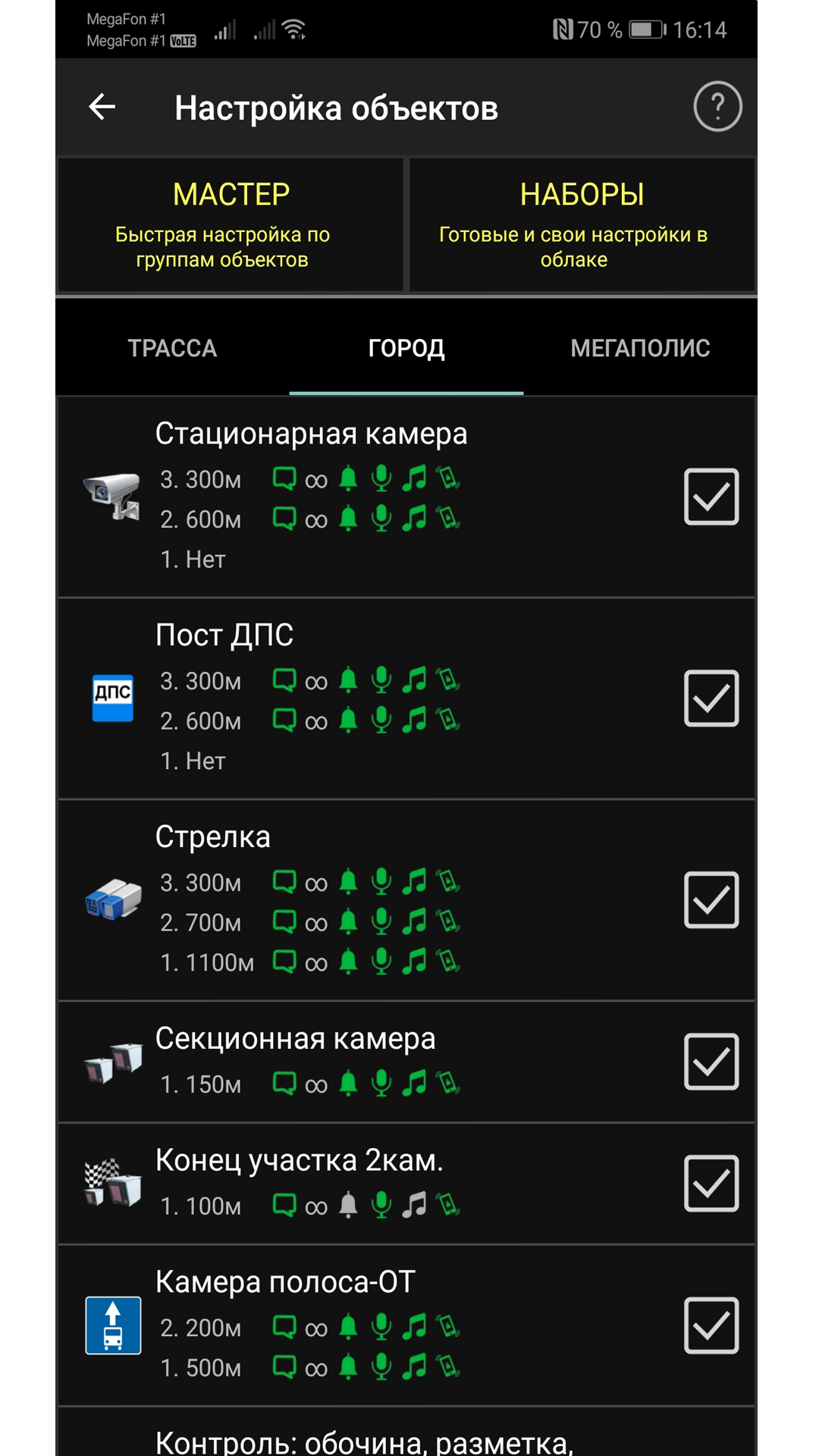Toggle the Секционная камера checkbox
The image size is (819, 1456).
[711, 1062]
